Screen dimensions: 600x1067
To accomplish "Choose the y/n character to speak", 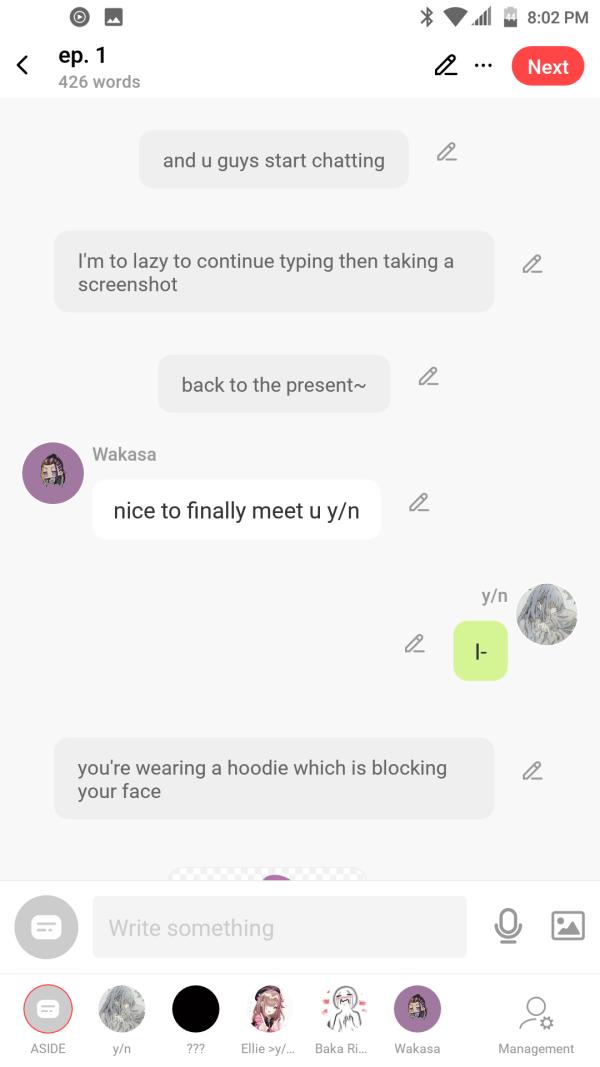I will pos(122,1010).
